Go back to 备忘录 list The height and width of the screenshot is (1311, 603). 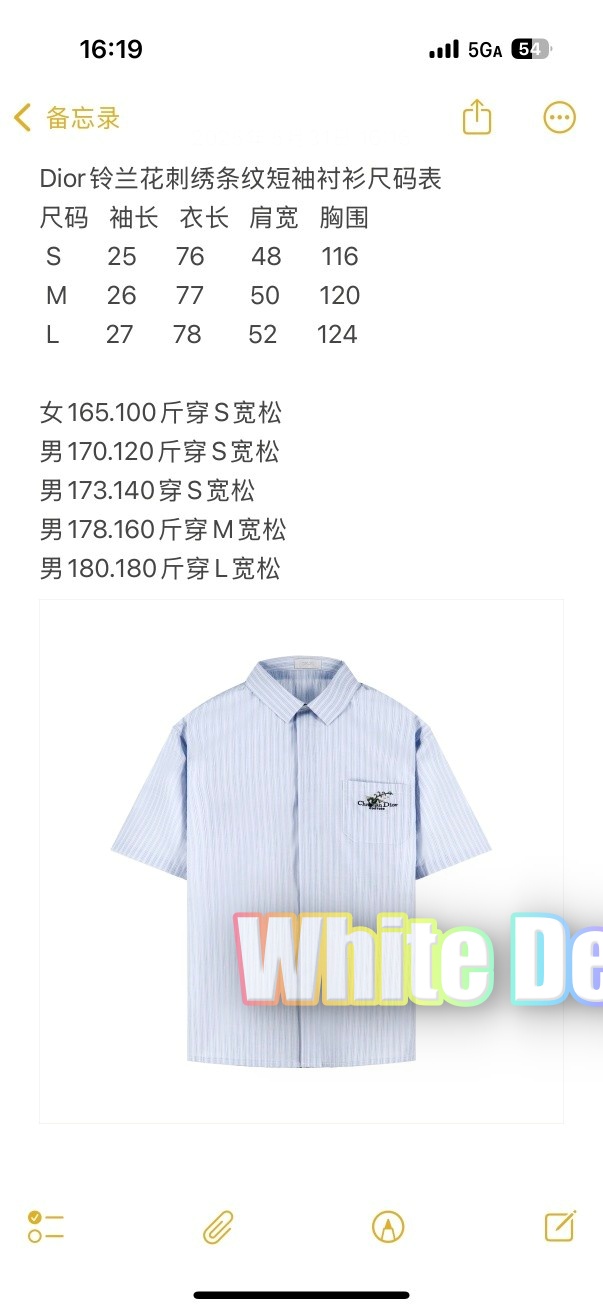pyautogui.click(x=66, y=118)
